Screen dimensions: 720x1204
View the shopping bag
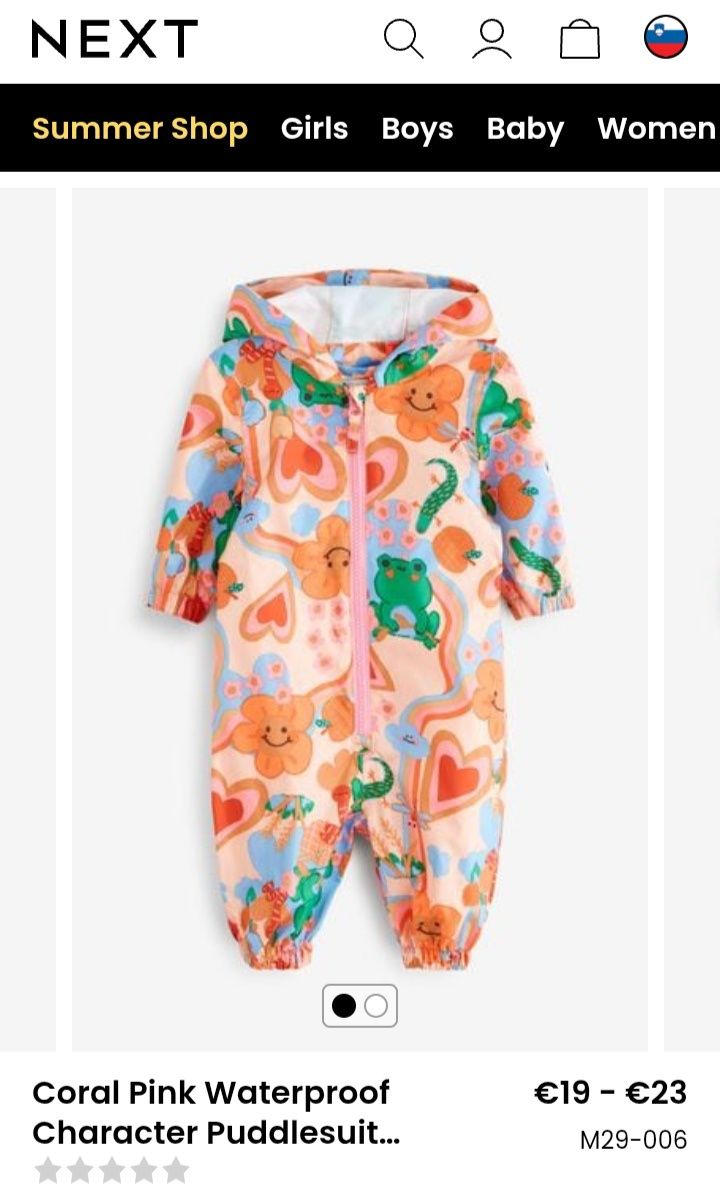coord(580,40)
